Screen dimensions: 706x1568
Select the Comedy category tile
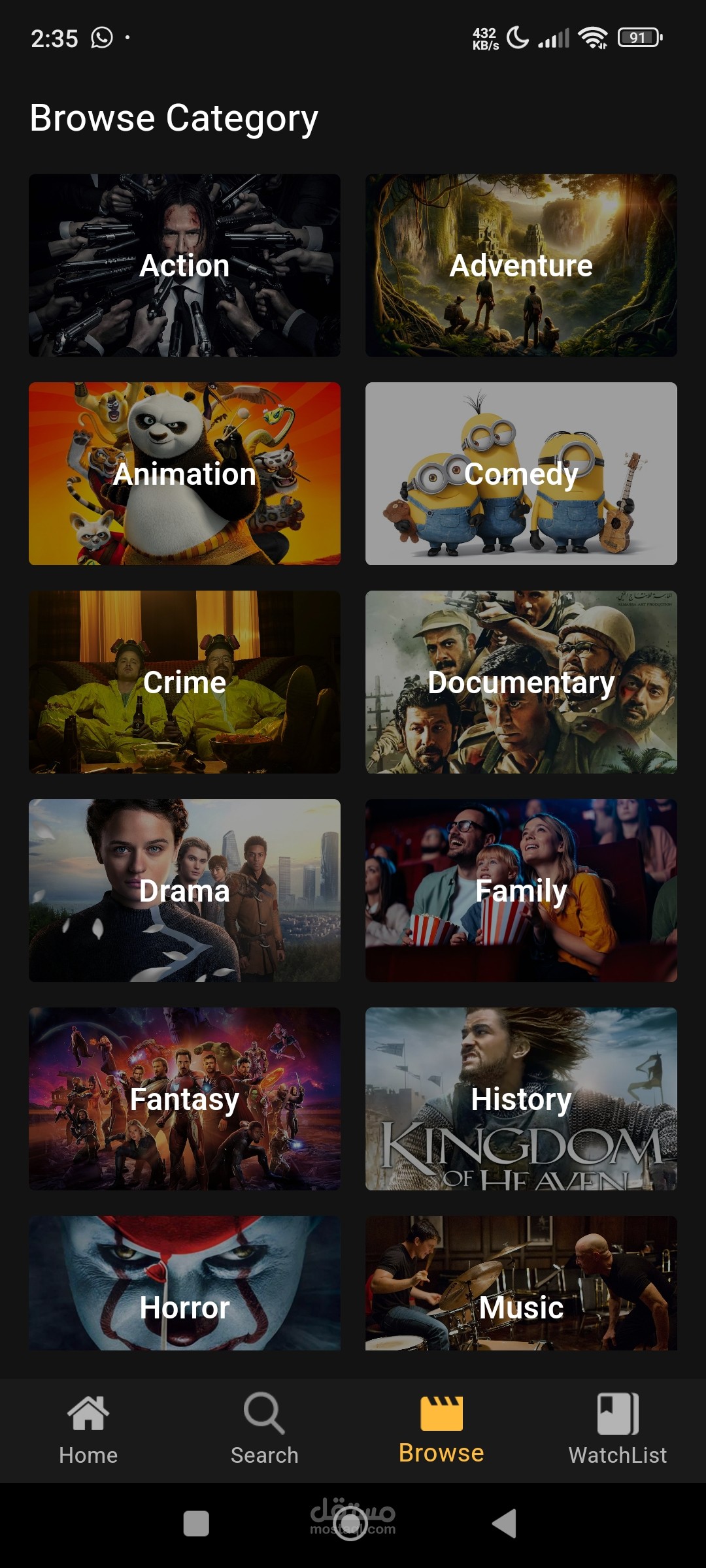(x=521, y=474)
